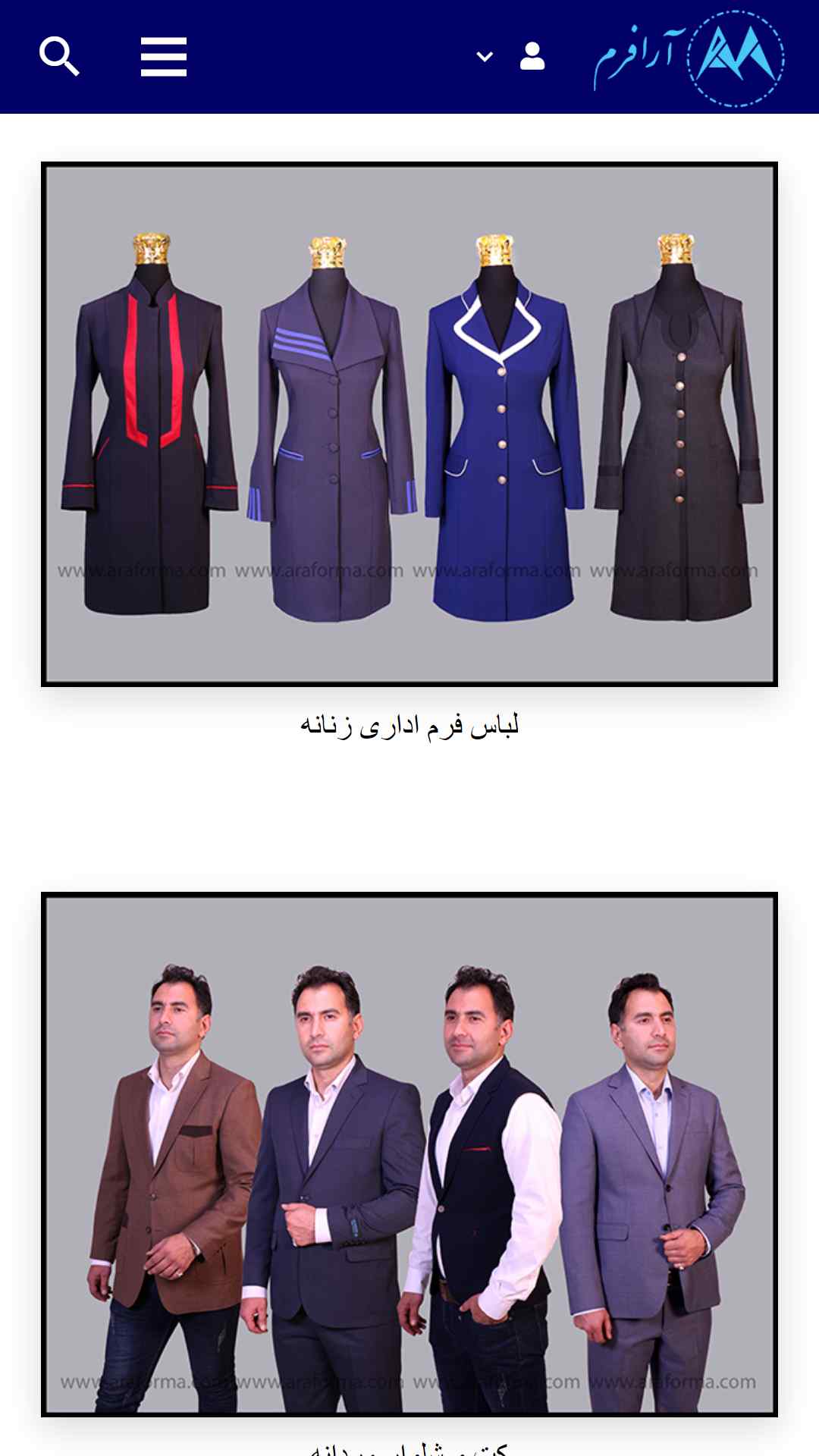Open the men's suit category image
The width and height of the screenshot is (819, 1456).
point(409,1154)
